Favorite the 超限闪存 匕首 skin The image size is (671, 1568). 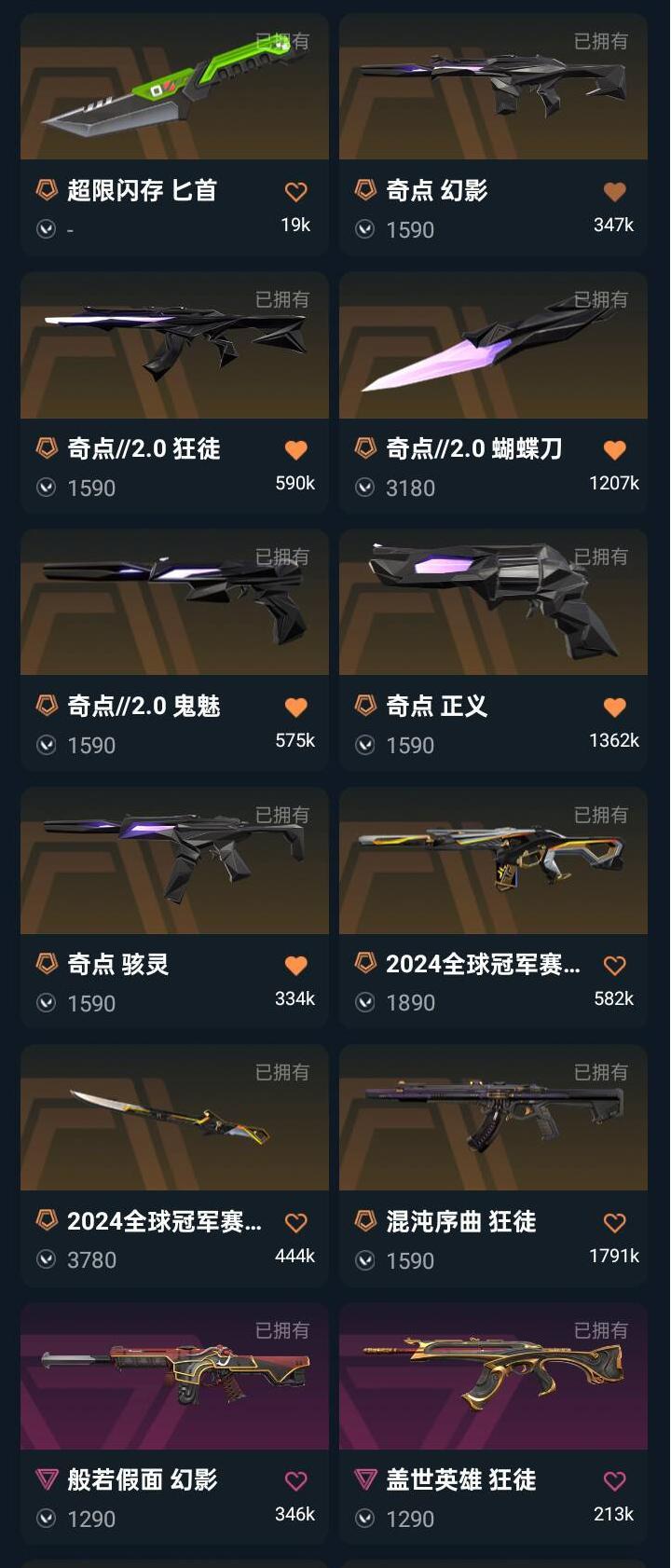[x=295, y=190]
